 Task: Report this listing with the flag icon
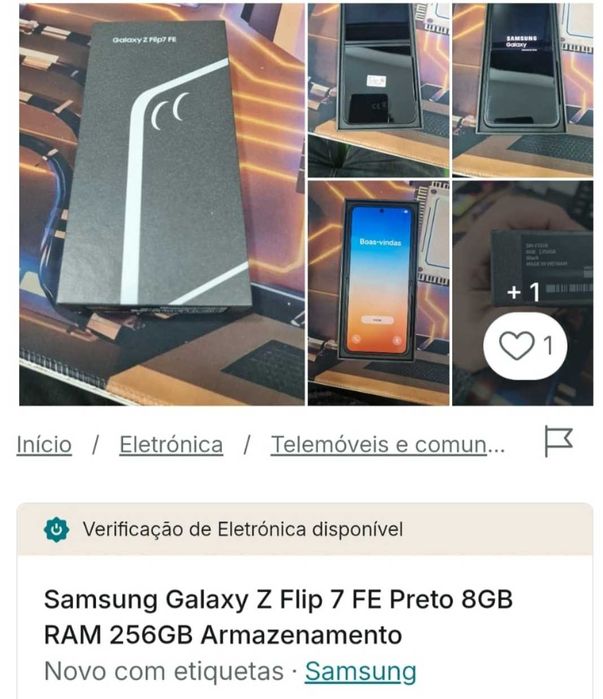[558, 442]
